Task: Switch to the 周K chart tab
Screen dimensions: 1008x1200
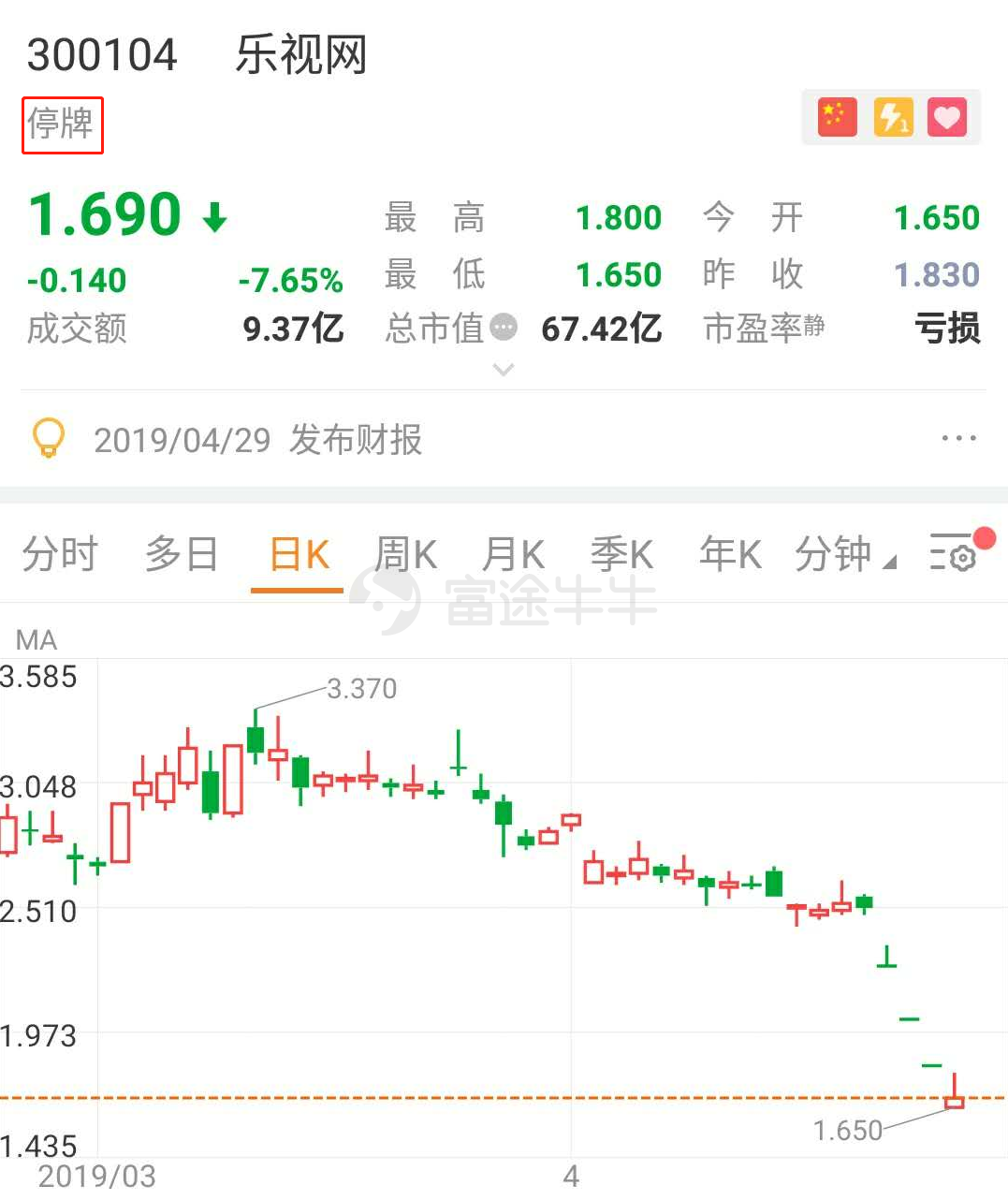Action: (x=405, y=554)
